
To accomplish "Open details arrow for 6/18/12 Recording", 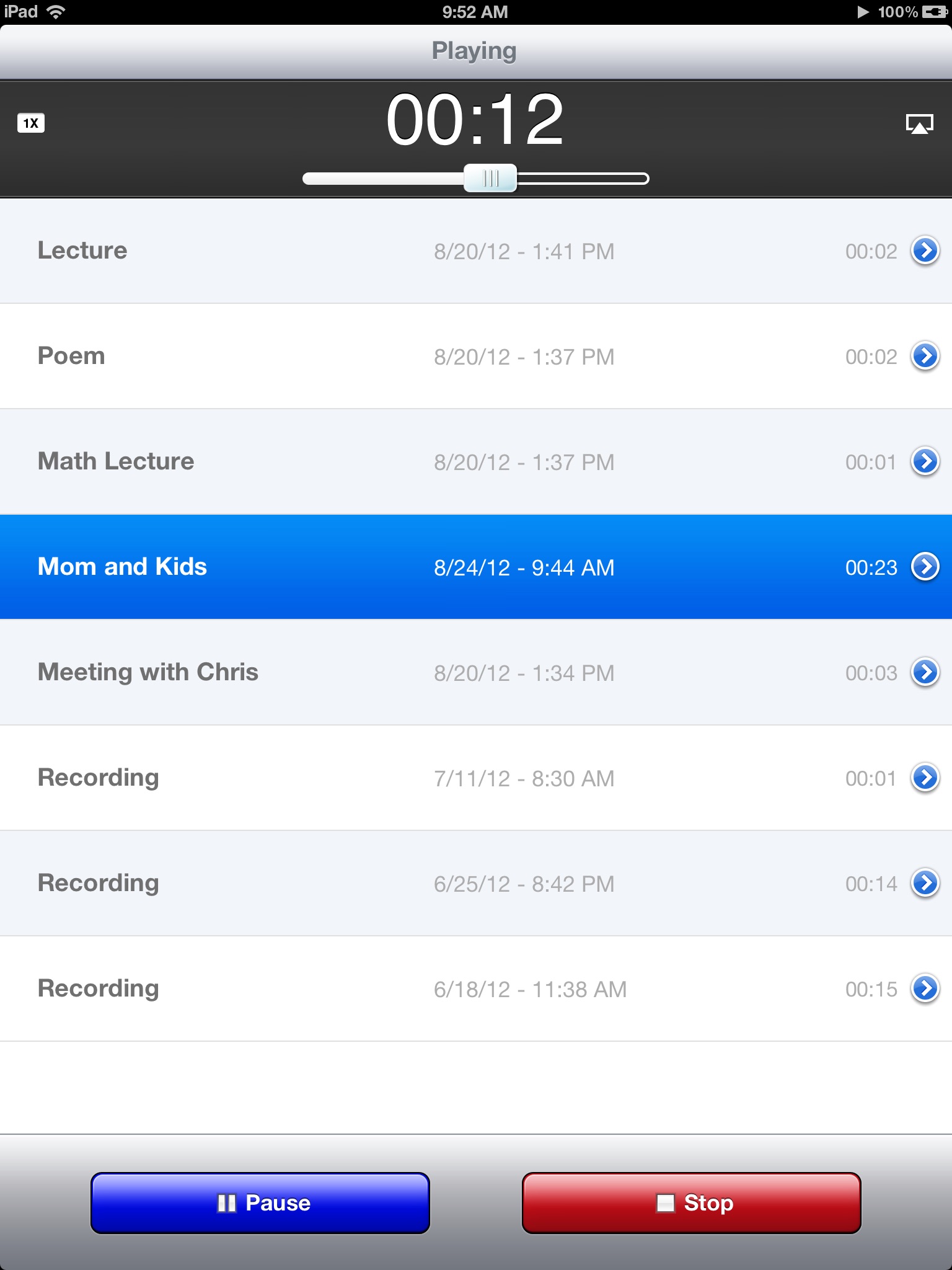I will tap(925, 988).
